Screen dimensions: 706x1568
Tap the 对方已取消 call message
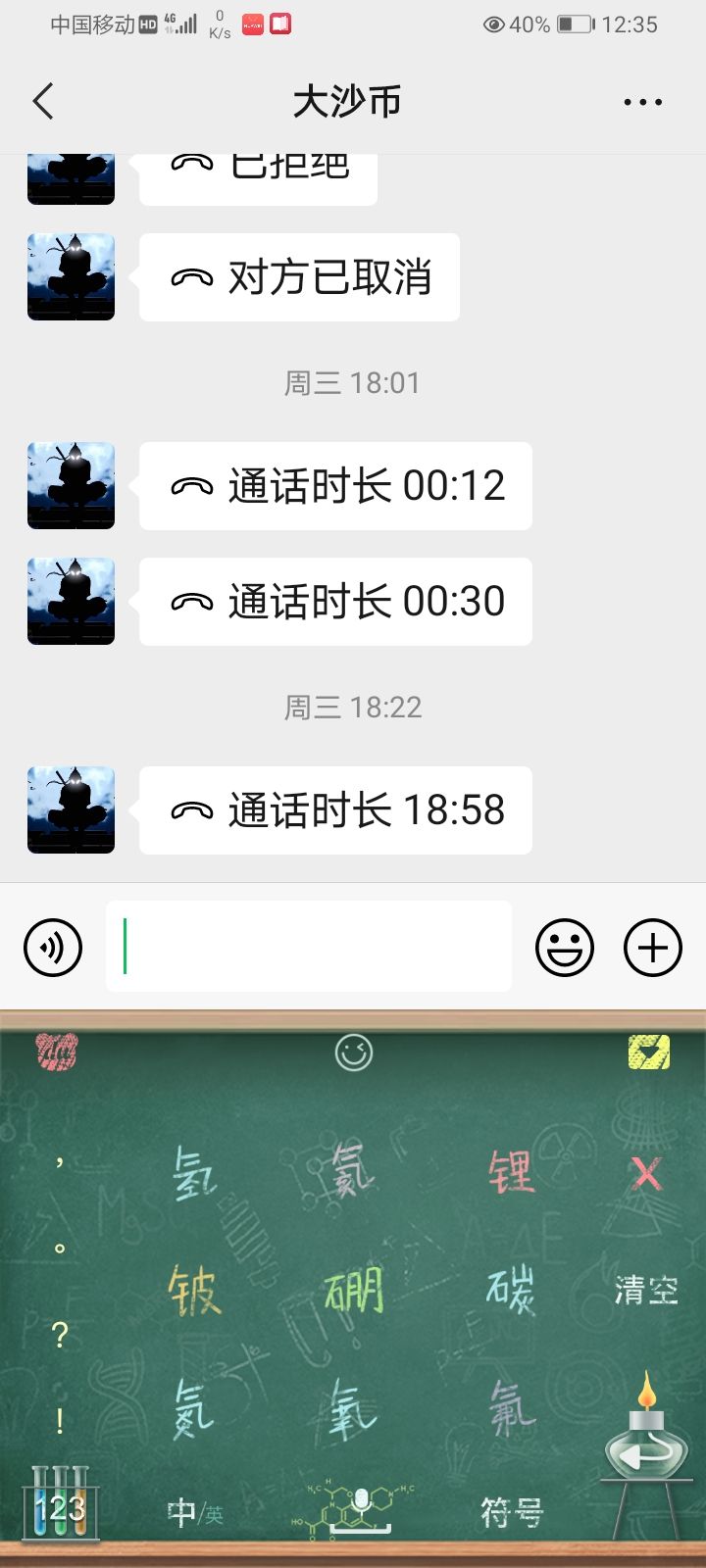pyautogui.click(x=299, y=277)
